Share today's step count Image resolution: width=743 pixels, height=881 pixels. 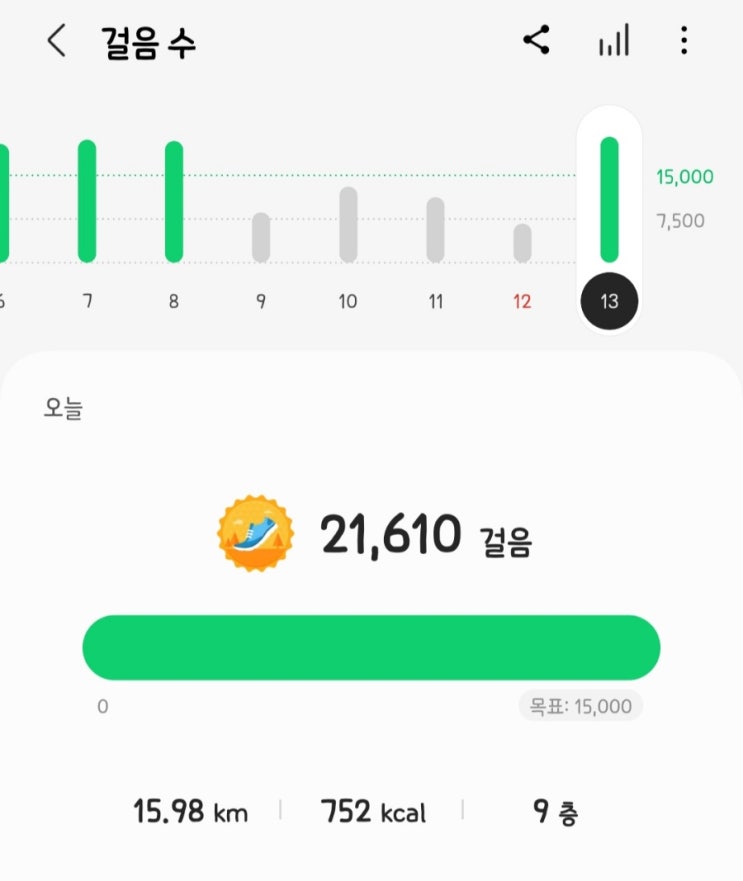(537, 41)
